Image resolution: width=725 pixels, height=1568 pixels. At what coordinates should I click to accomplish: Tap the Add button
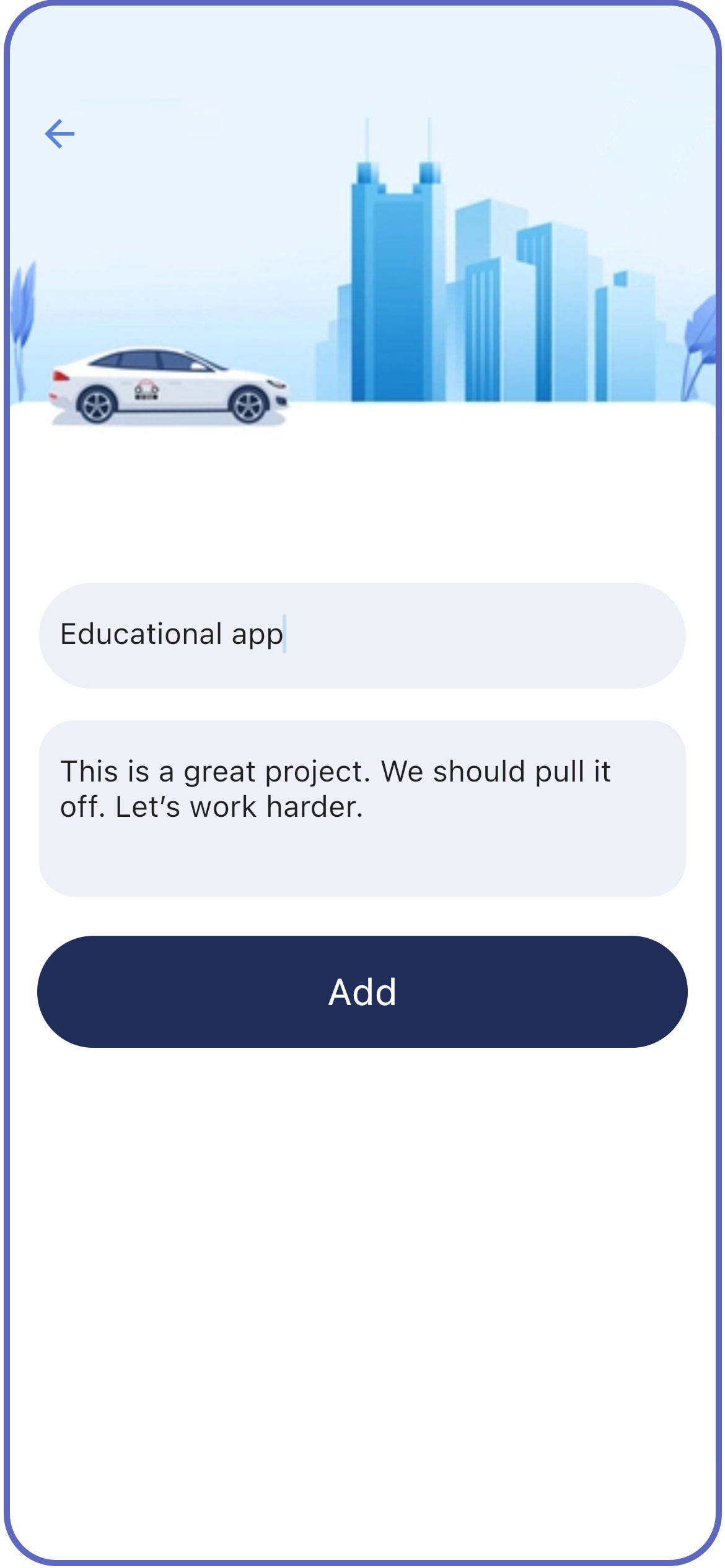point(362,991)
